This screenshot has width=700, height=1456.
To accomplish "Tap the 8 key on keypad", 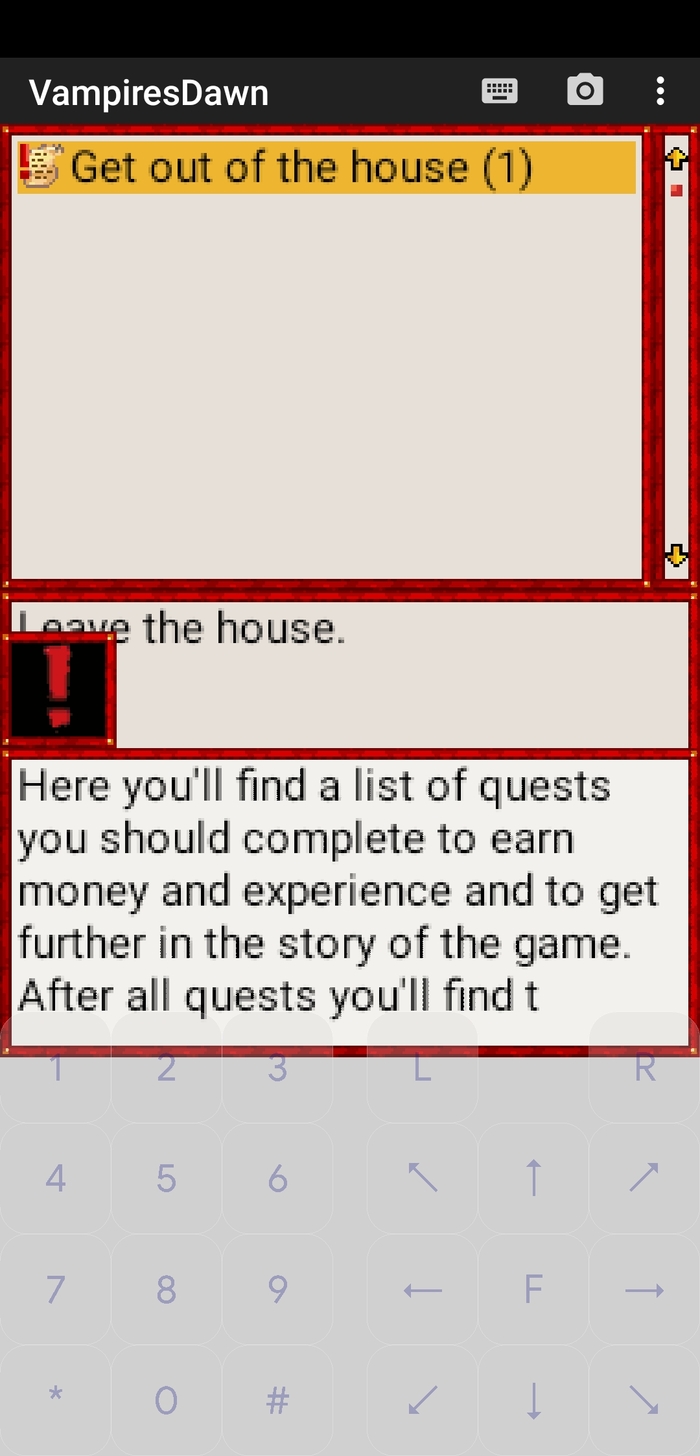I will (x=166, y=1289).
